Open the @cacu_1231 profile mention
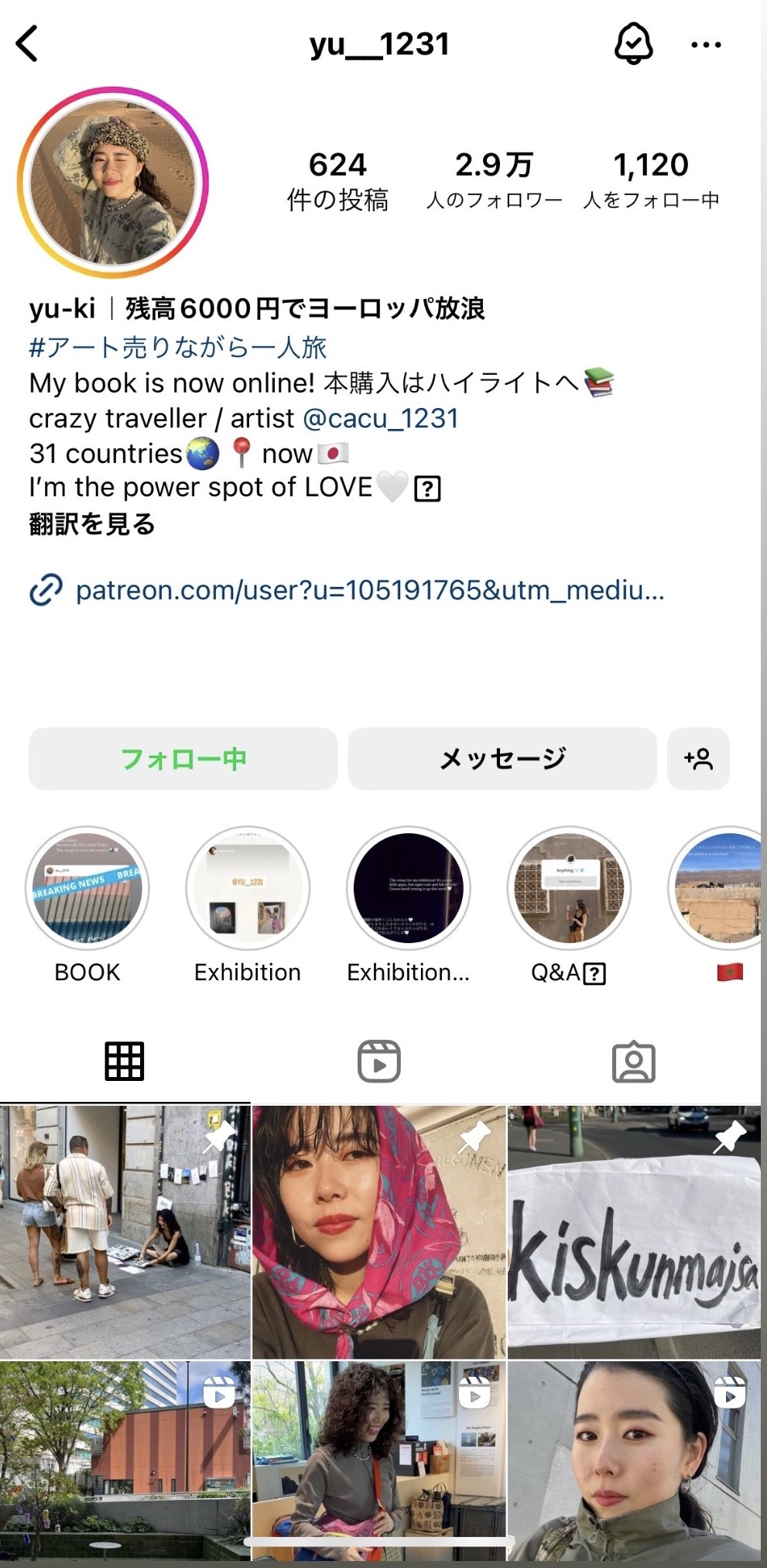The image size is (767, 1568). [x=381, y=418]
